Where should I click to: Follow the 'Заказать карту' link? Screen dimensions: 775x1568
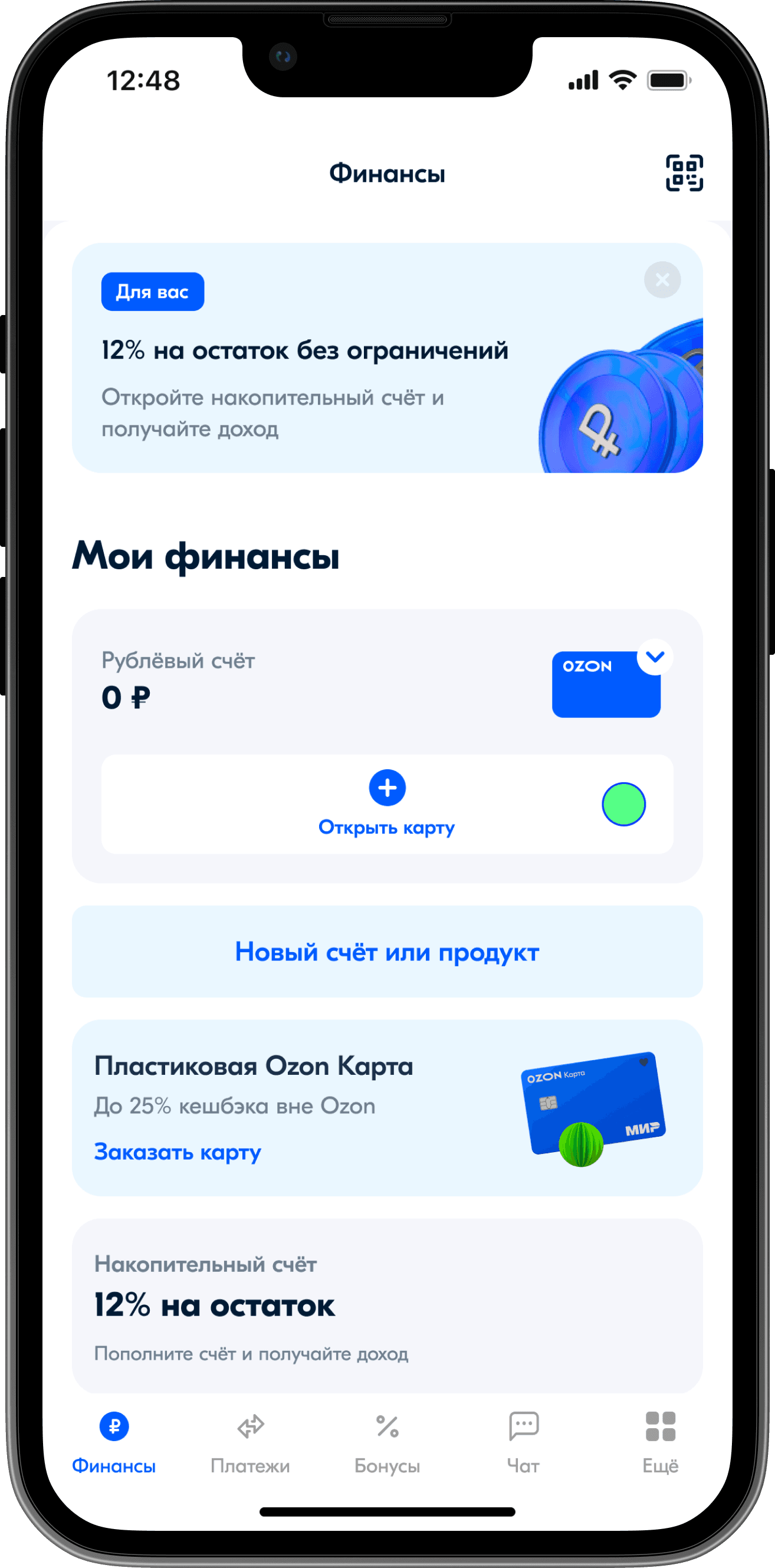point(177,1152)
